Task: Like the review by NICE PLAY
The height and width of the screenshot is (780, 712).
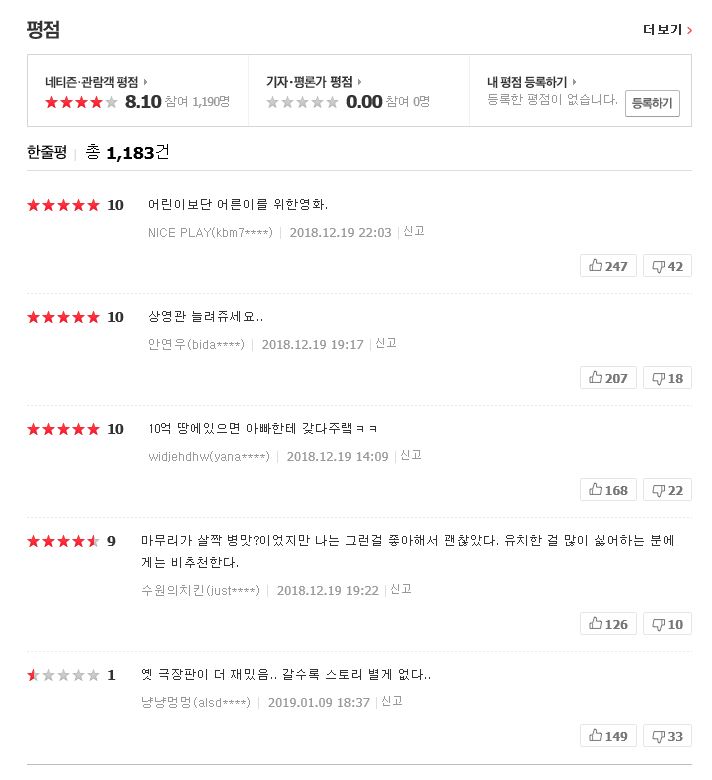Action: 608,266
